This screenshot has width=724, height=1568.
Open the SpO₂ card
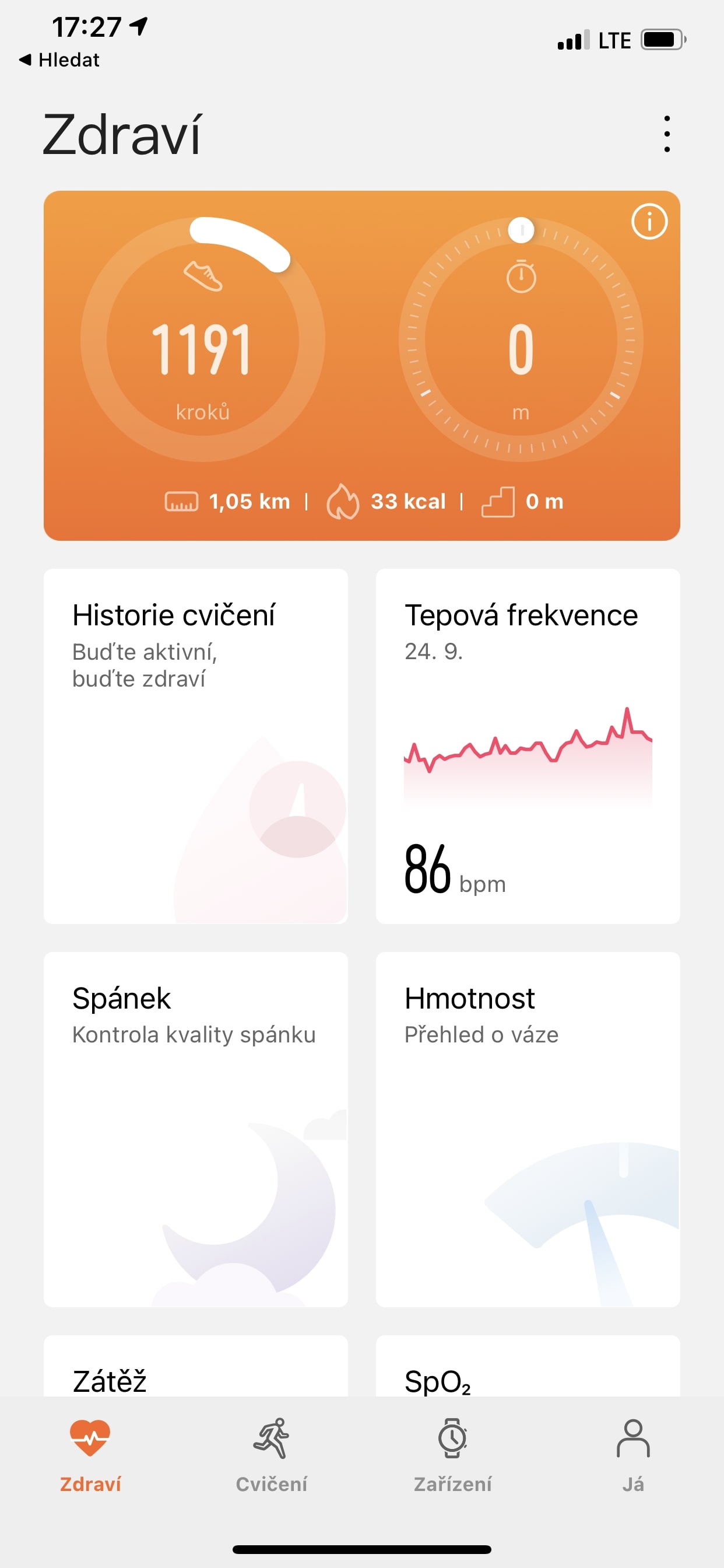528,1366
